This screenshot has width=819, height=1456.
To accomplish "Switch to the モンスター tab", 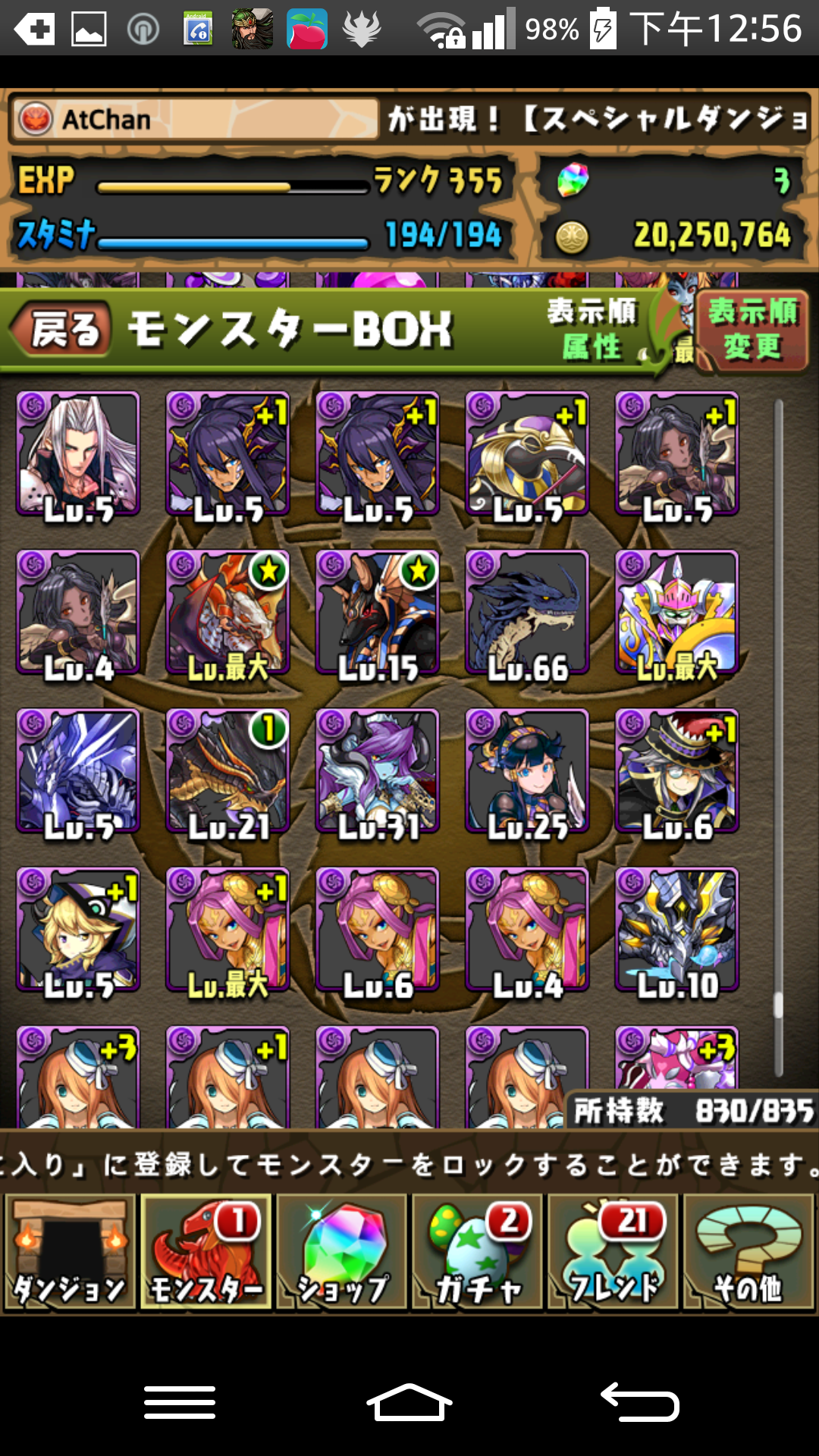I will pos(206,1253).
